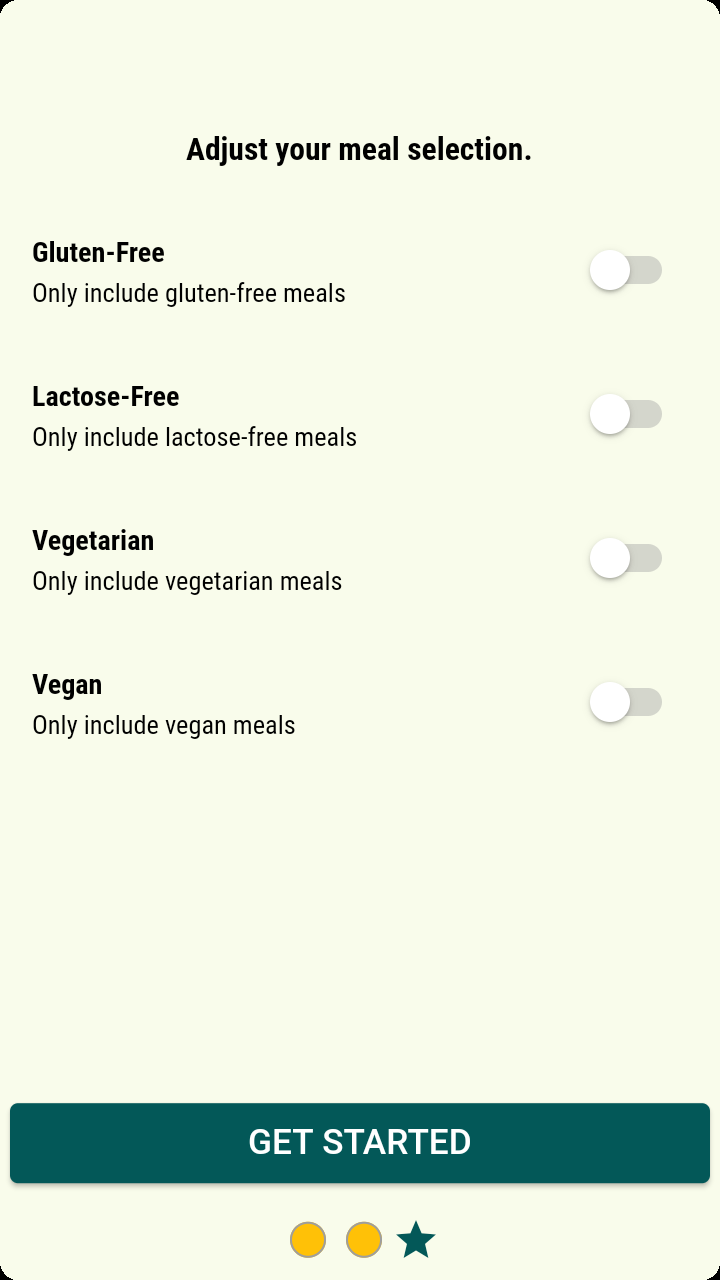This screenshot has width=720, height=1280.
Task: Enable the Lactose-Free option
Action: 625,413
